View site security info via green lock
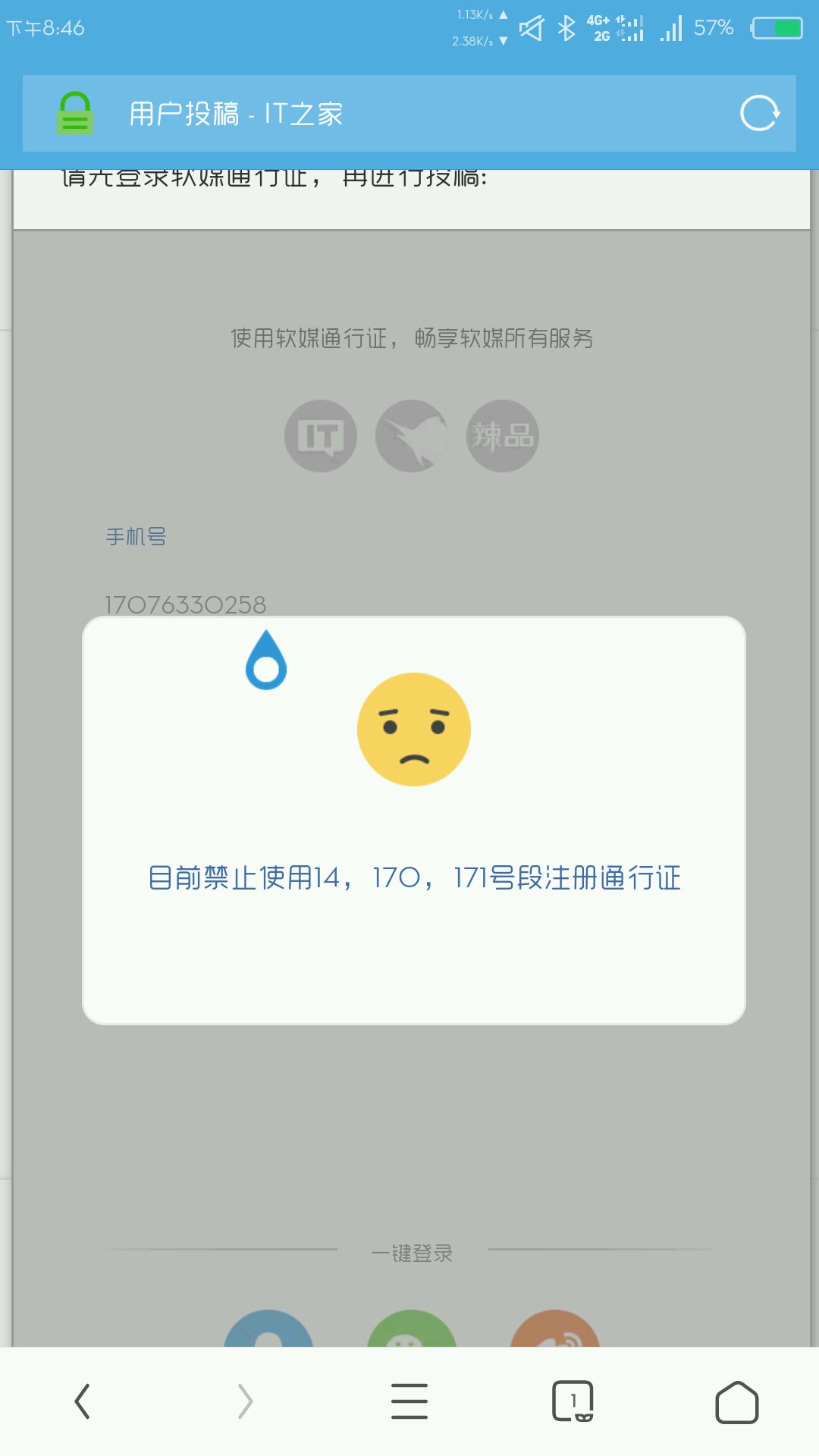819x1456 pixels. pos(75,114)
